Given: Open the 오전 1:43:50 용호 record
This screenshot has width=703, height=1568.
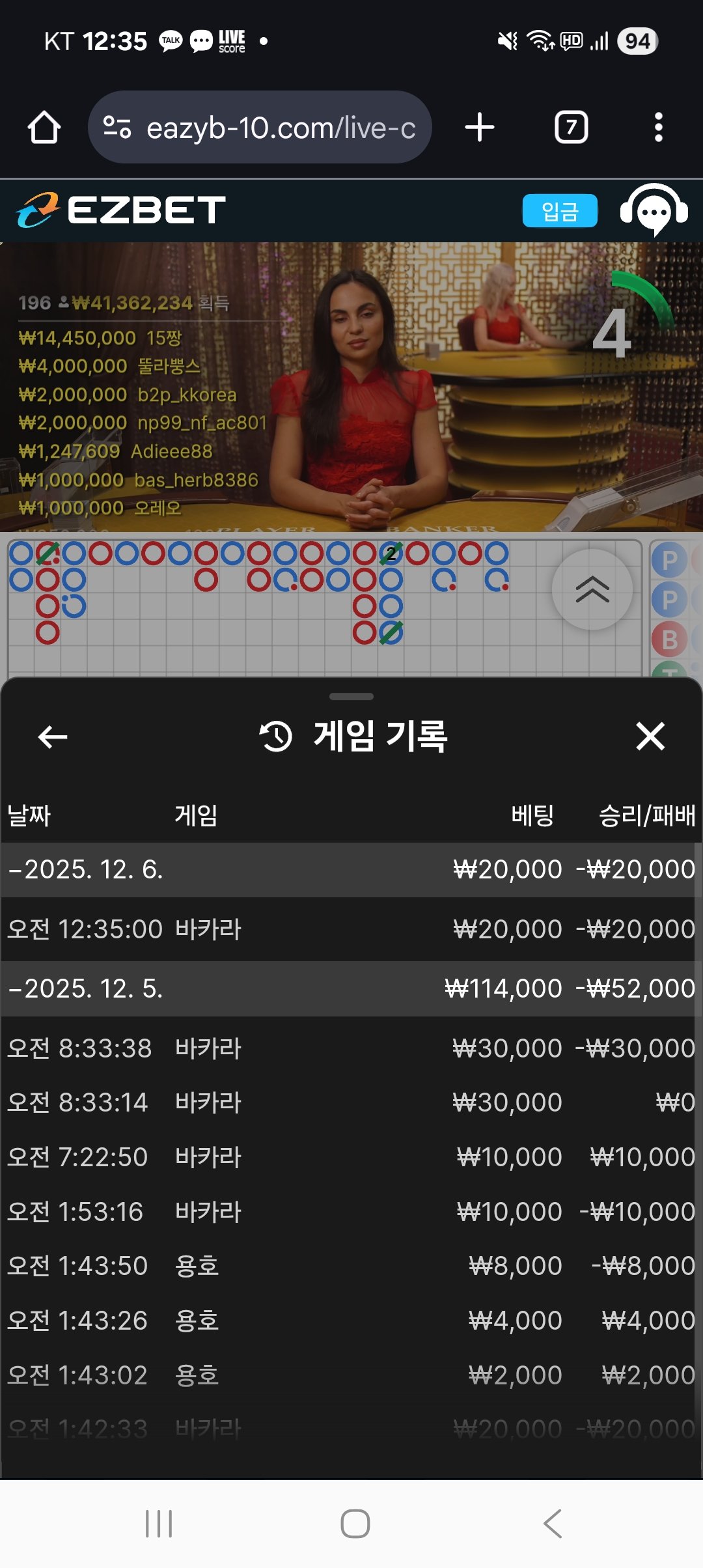Looking at the screenshot, I should coord(351,1266).
